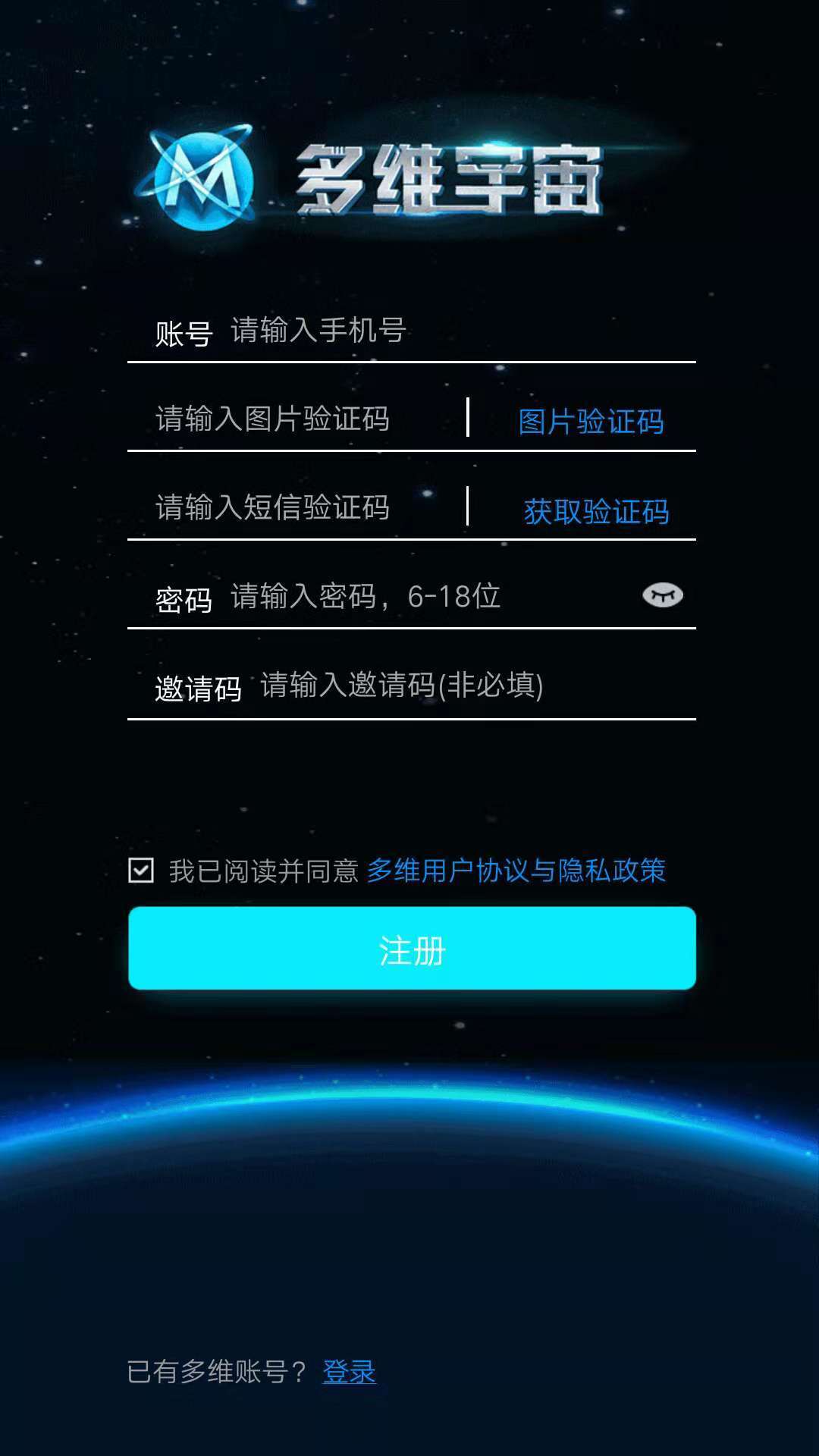Open 多维用户协议与隐私政策 link
Viewport: 819px width, 1456px height.
[x=516, y=871]
